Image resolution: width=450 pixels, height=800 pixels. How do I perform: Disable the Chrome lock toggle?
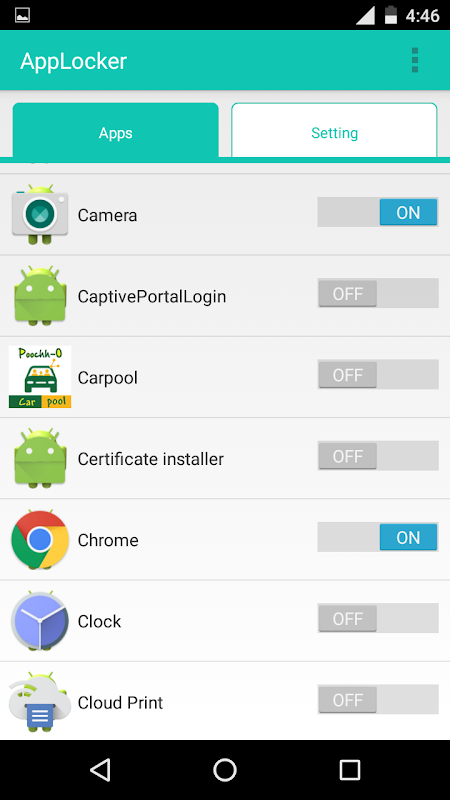pos(378,537)
